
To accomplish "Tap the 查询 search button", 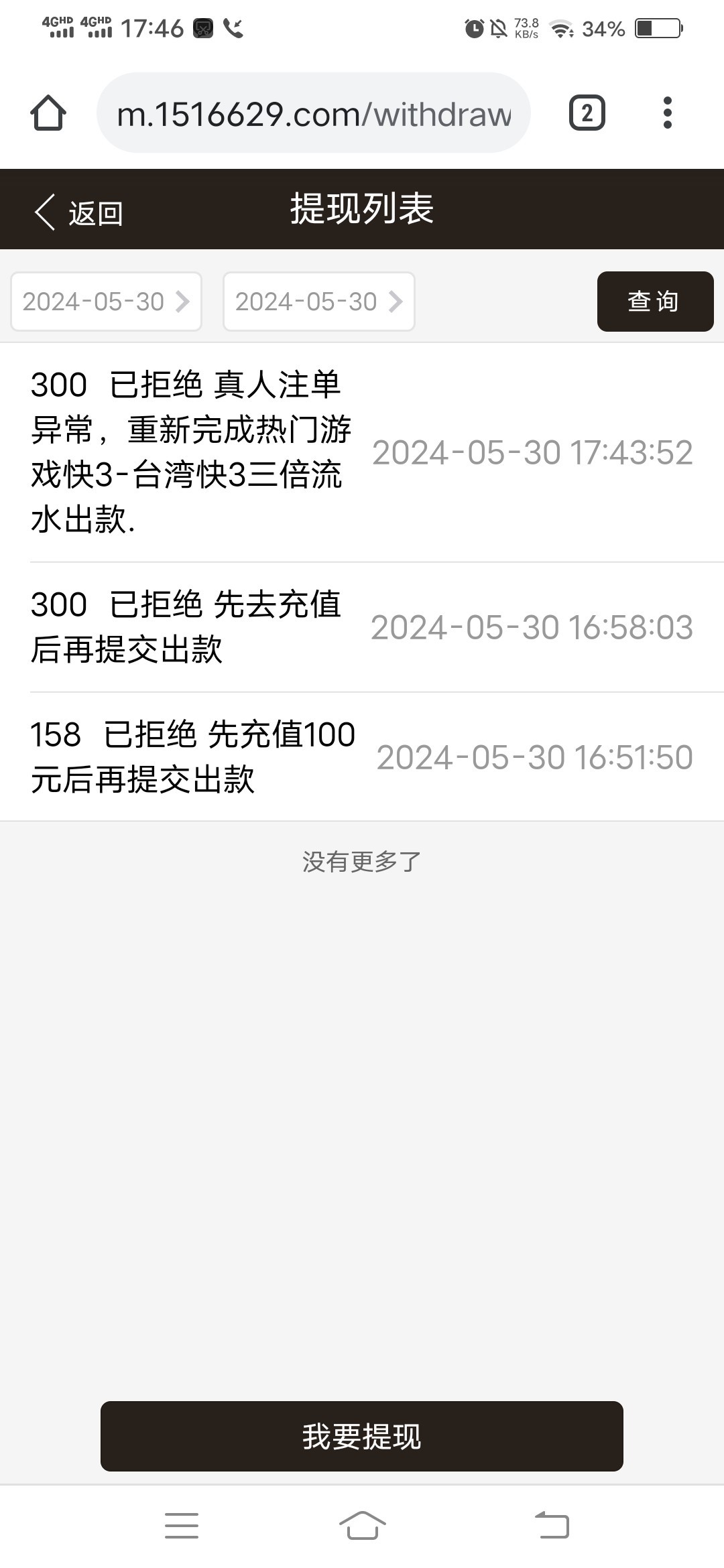I will [655, 302].
